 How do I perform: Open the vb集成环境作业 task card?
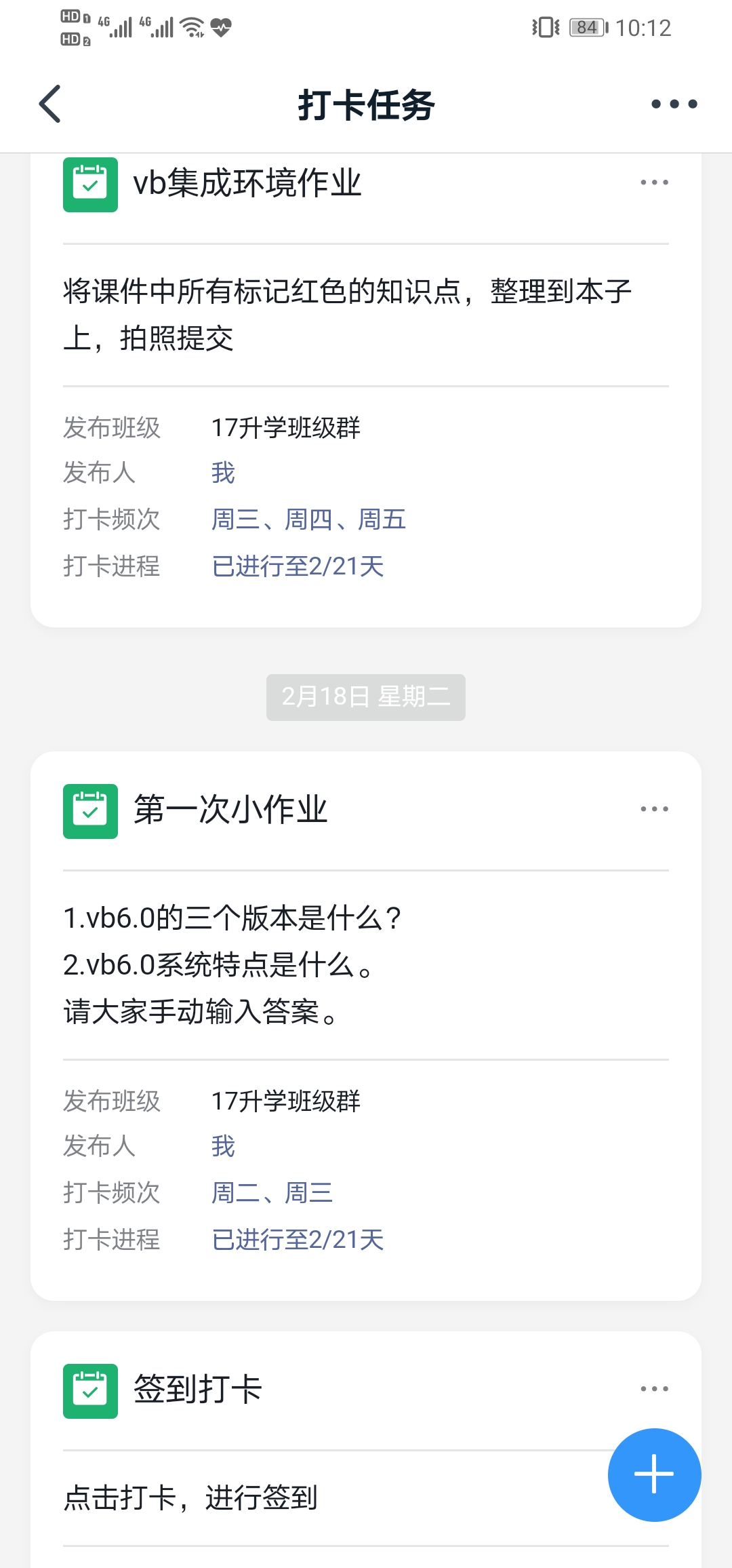pyautogui.click(x=366, y=390)
